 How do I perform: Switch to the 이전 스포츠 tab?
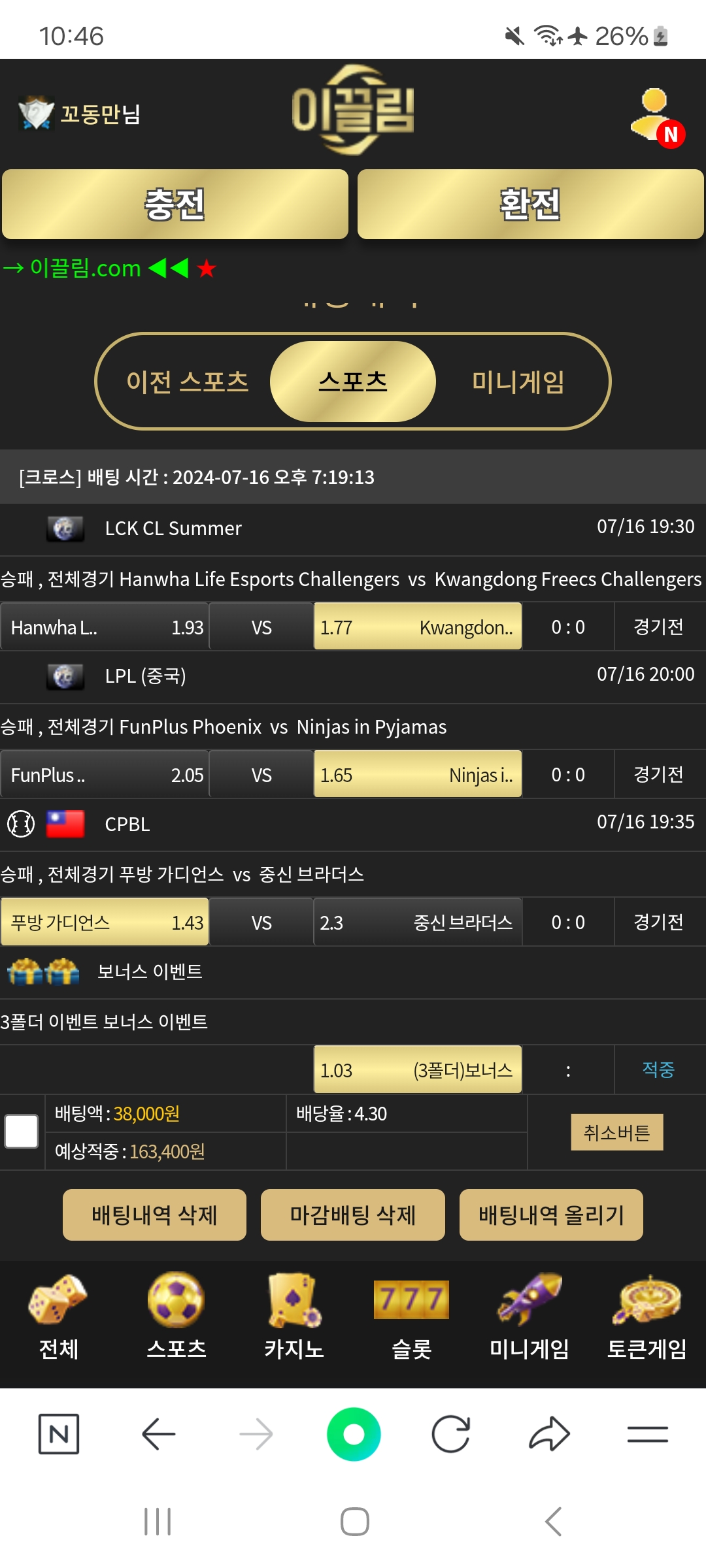pyautogui.click(x=188, y=382)
